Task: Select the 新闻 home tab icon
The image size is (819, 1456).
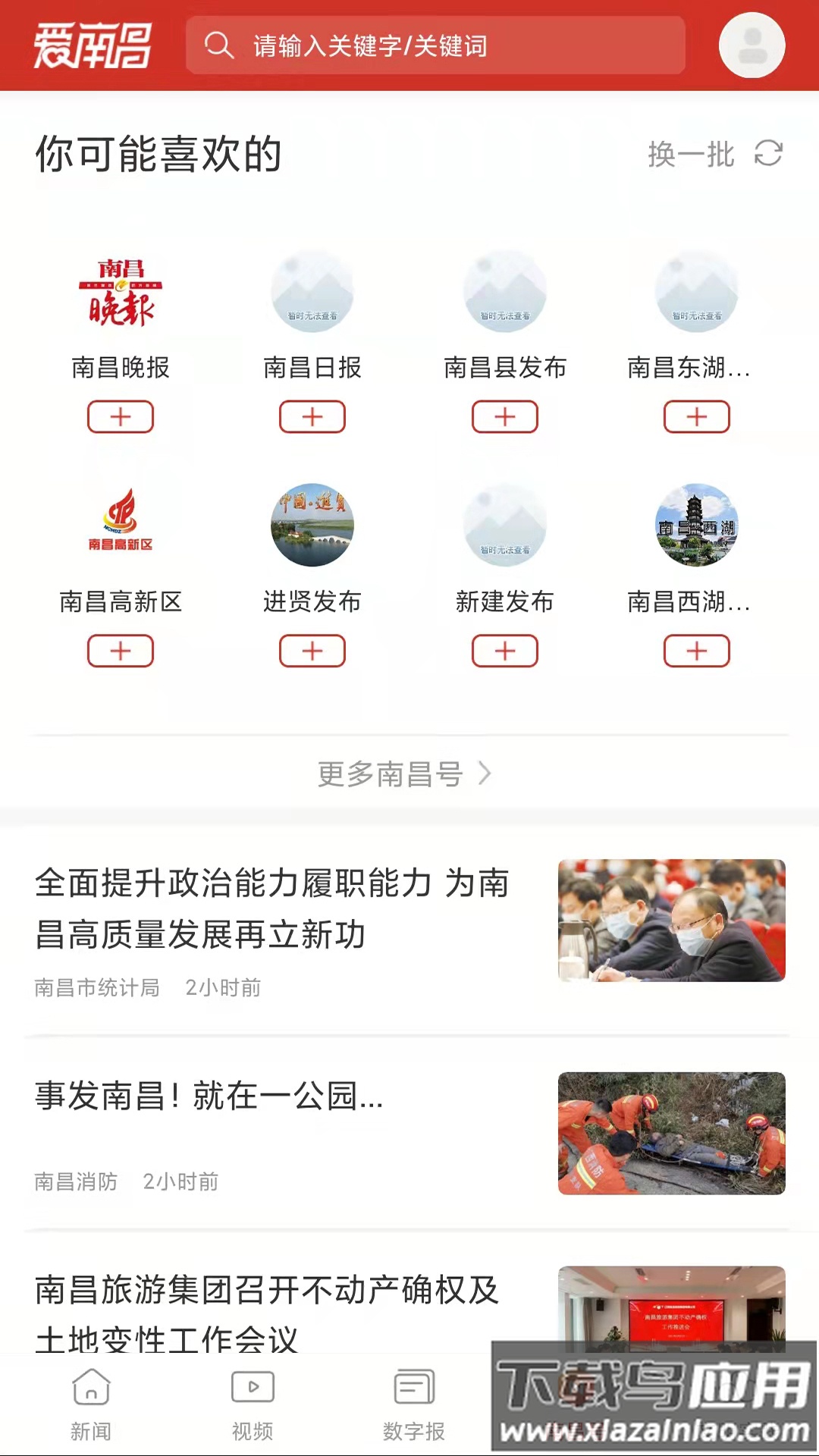Action: pos(91,1388)
